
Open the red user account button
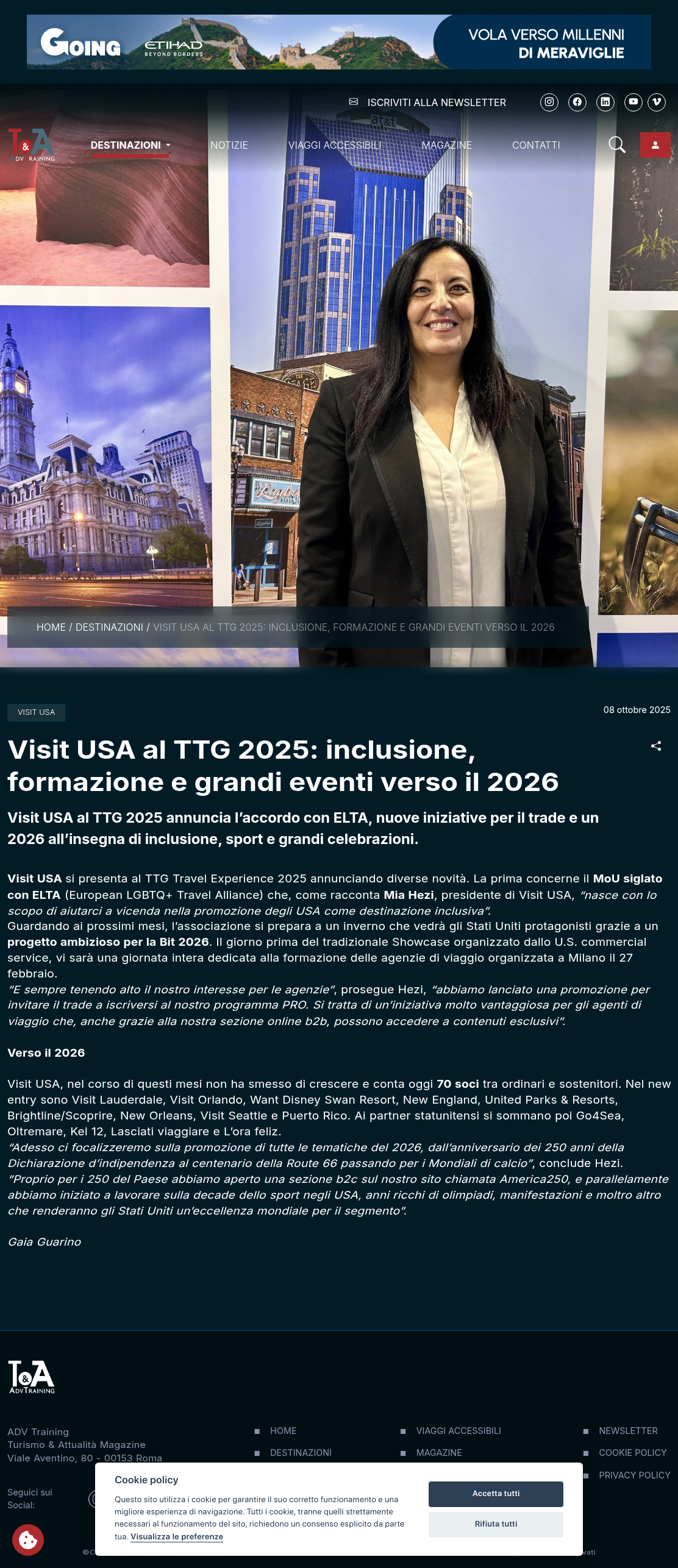click(x=655, y=145)
